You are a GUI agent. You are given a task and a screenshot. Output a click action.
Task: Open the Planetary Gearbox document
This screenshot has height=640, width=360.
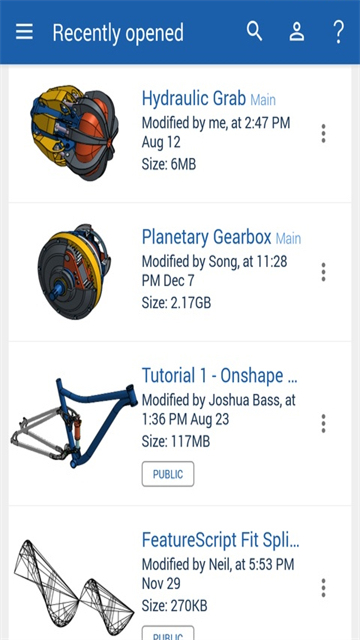click(x=180, y=272)
